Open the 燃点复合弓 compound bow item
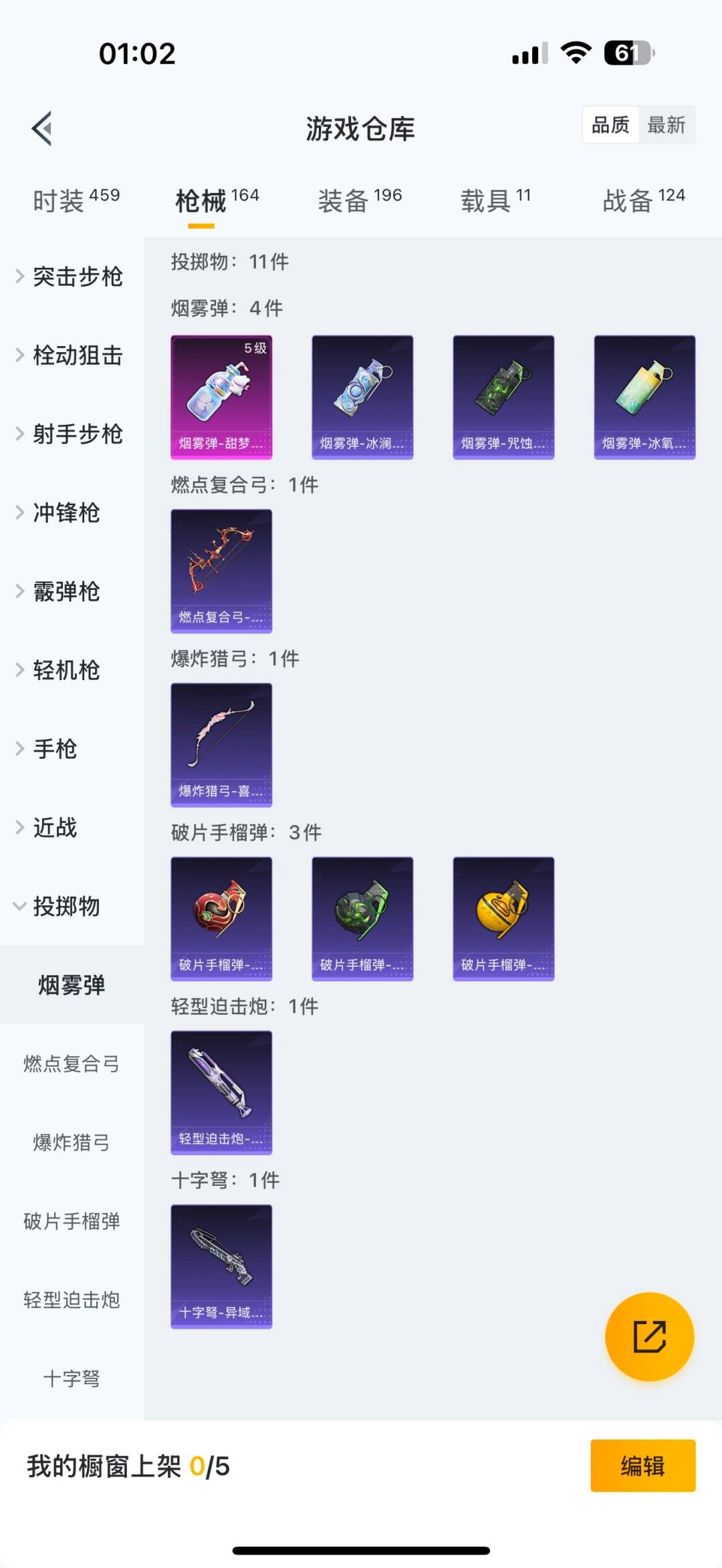 221,569
